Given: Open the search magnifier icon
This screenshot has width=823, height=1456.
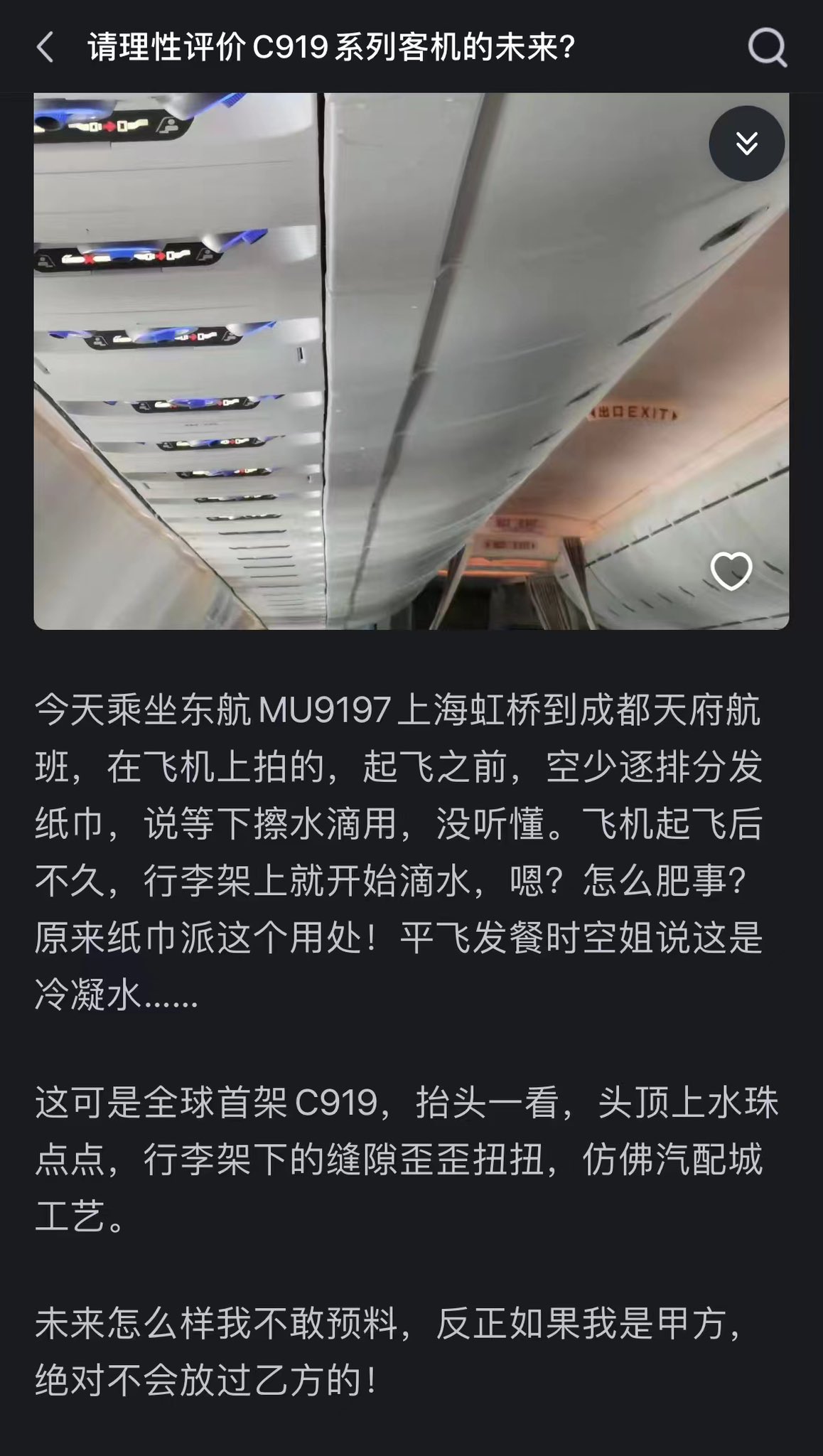Looking at the screenshot, I should point(768,48).
